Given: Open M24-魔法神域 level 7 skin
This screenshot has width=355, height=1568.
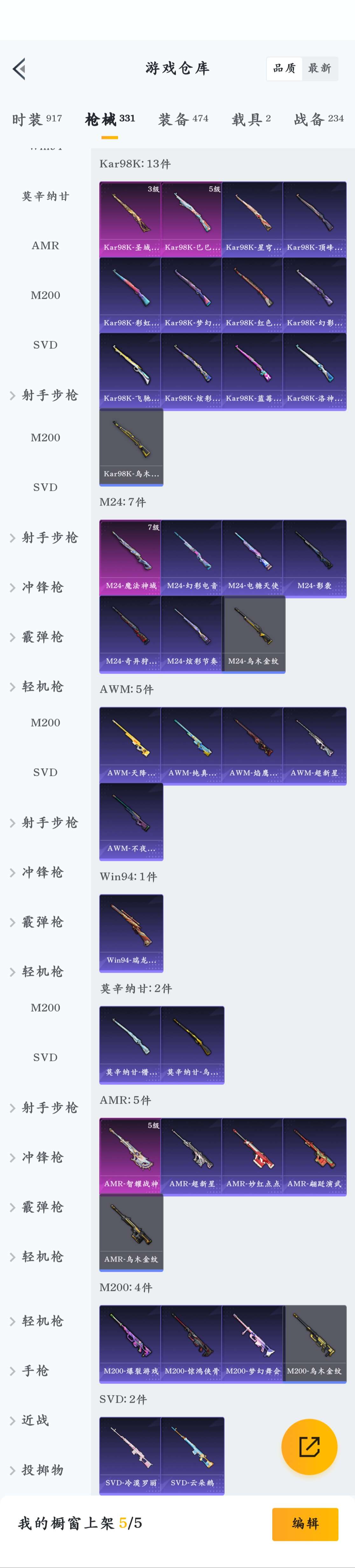Looking at the screenshot, I should tap(131, 557).
